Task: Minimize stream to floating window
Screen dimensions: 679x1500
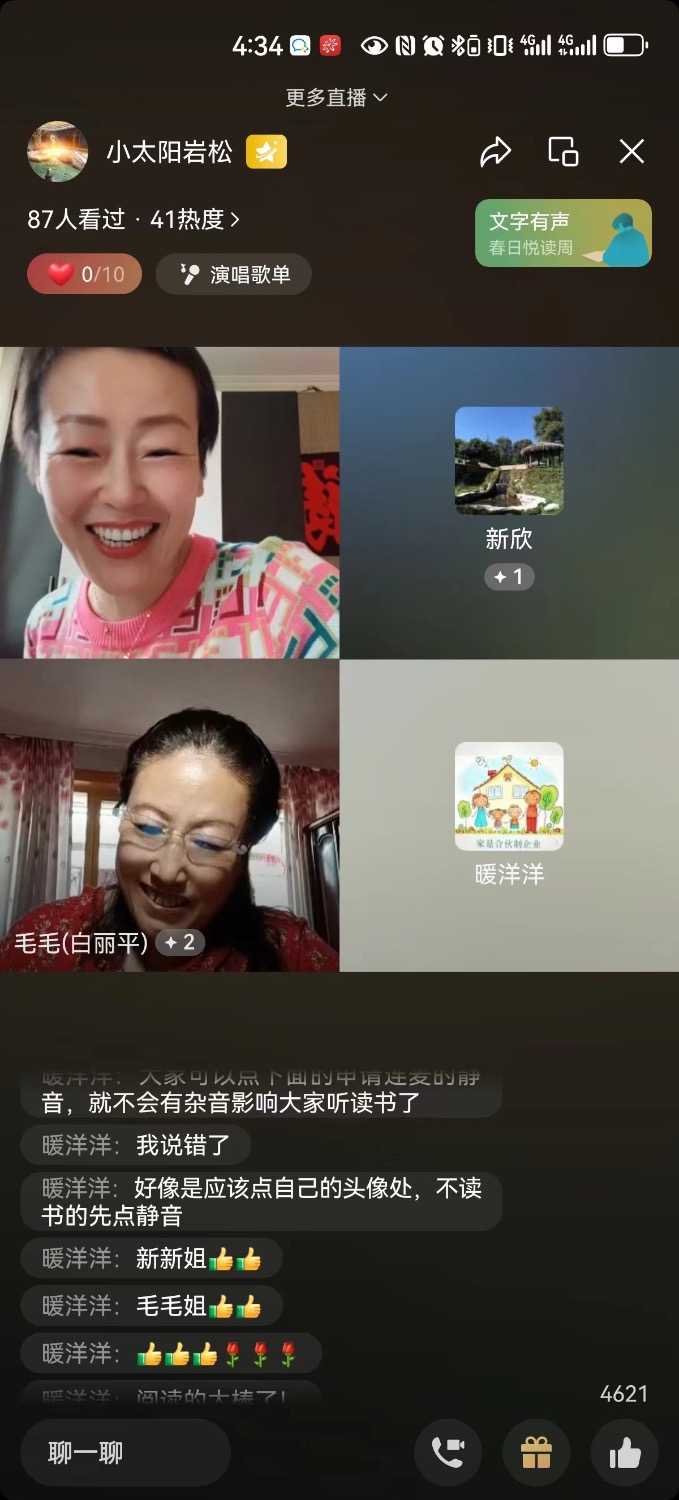Action: 563,152
